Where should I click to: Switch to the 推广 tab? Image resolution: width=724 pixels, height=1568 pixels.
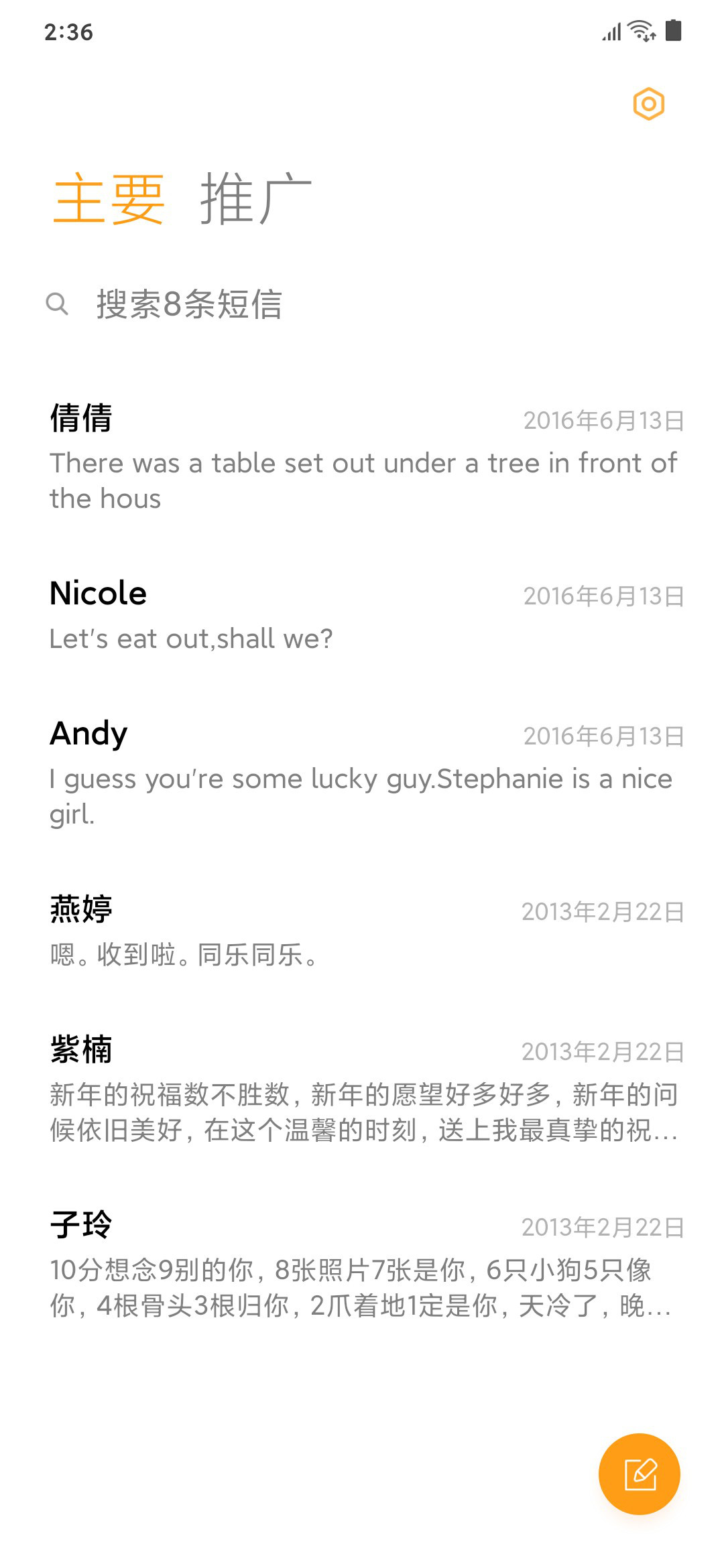(256, 198)
